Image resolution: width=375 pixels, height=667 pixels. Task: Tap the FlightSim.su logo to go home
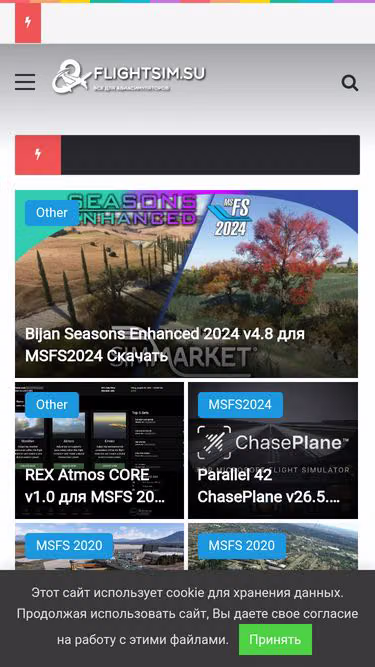(128, 77)
